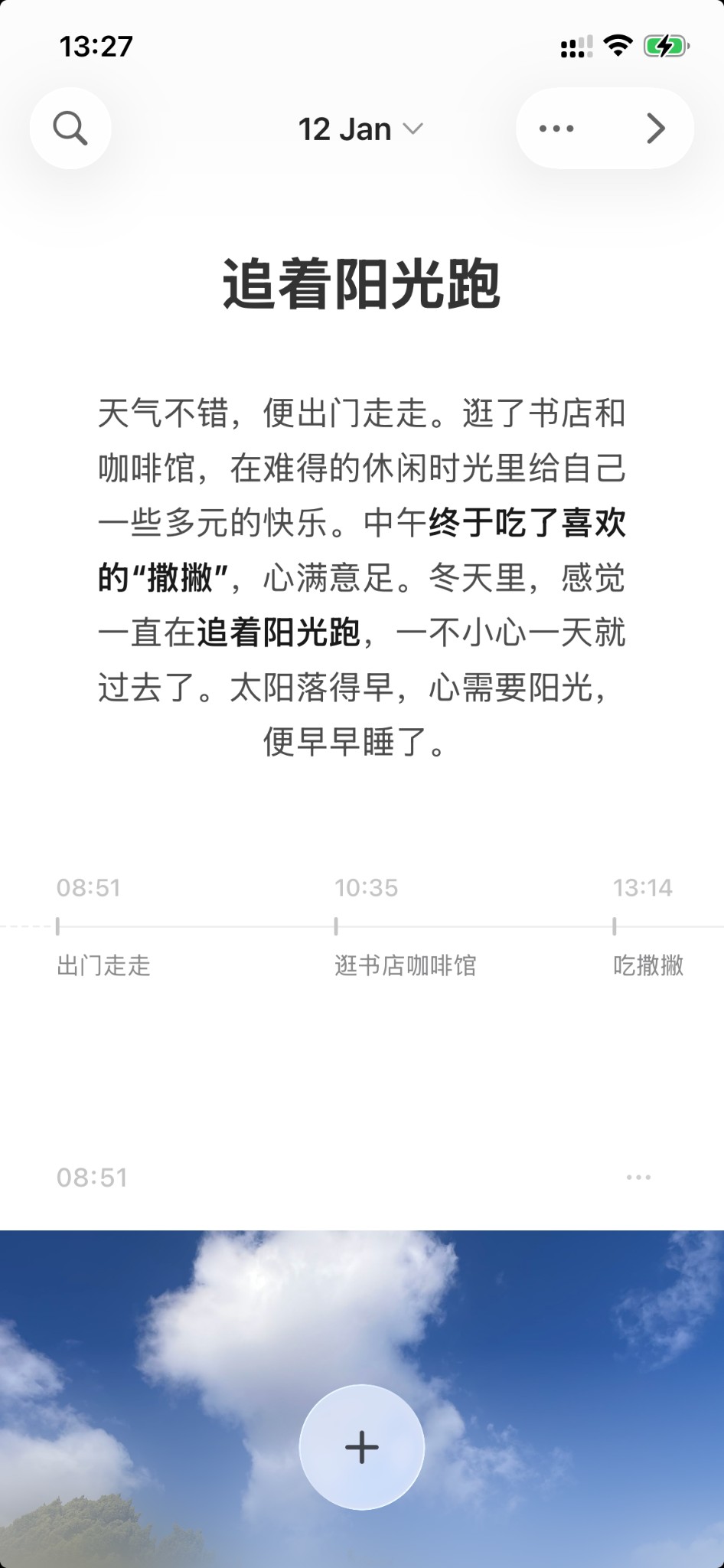This screenshot has width=724, height=1568.
Task: Open the top bar three-dot menu
Action: [556, 129]
